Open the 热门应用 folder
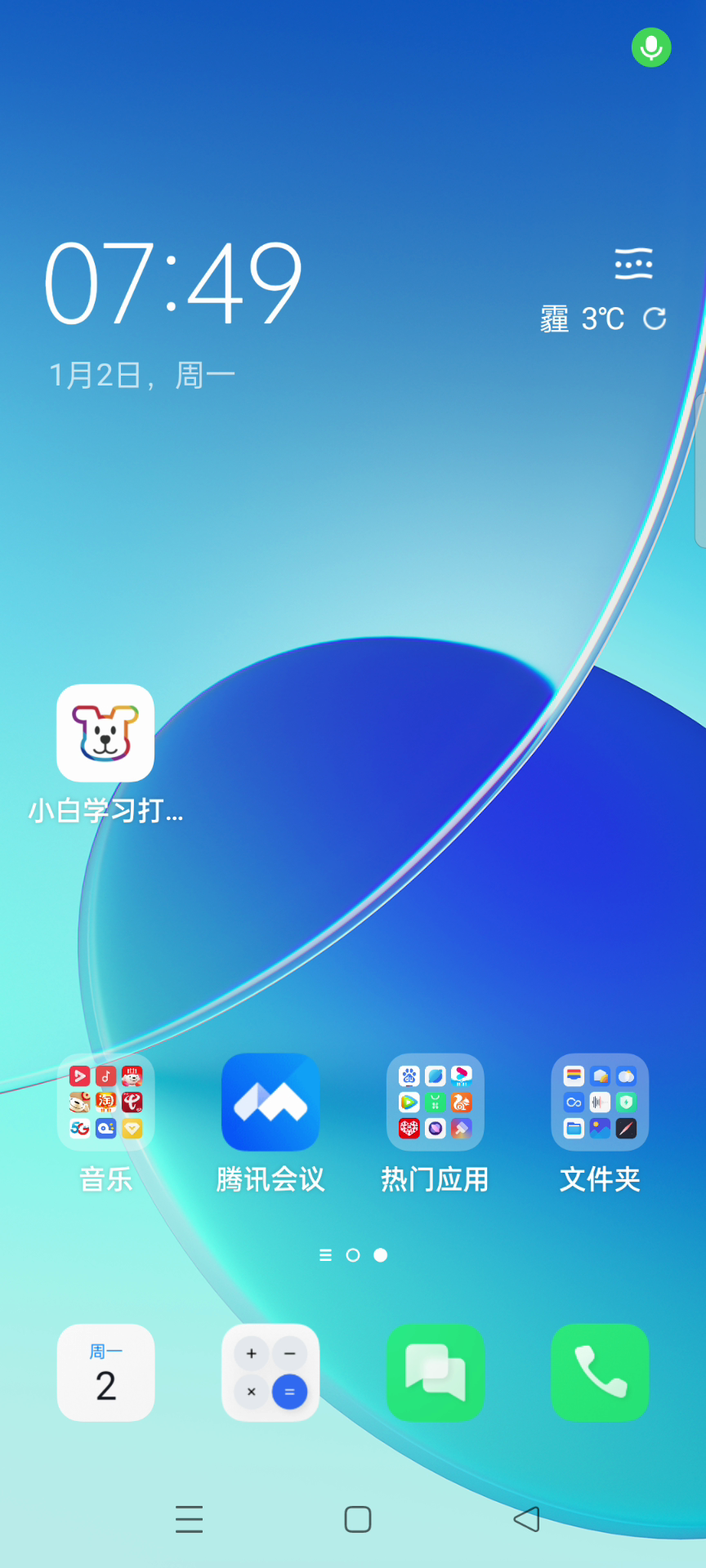Image resolution: width=706 pixels, height=1568 pixels. (x=435, y=1102)
